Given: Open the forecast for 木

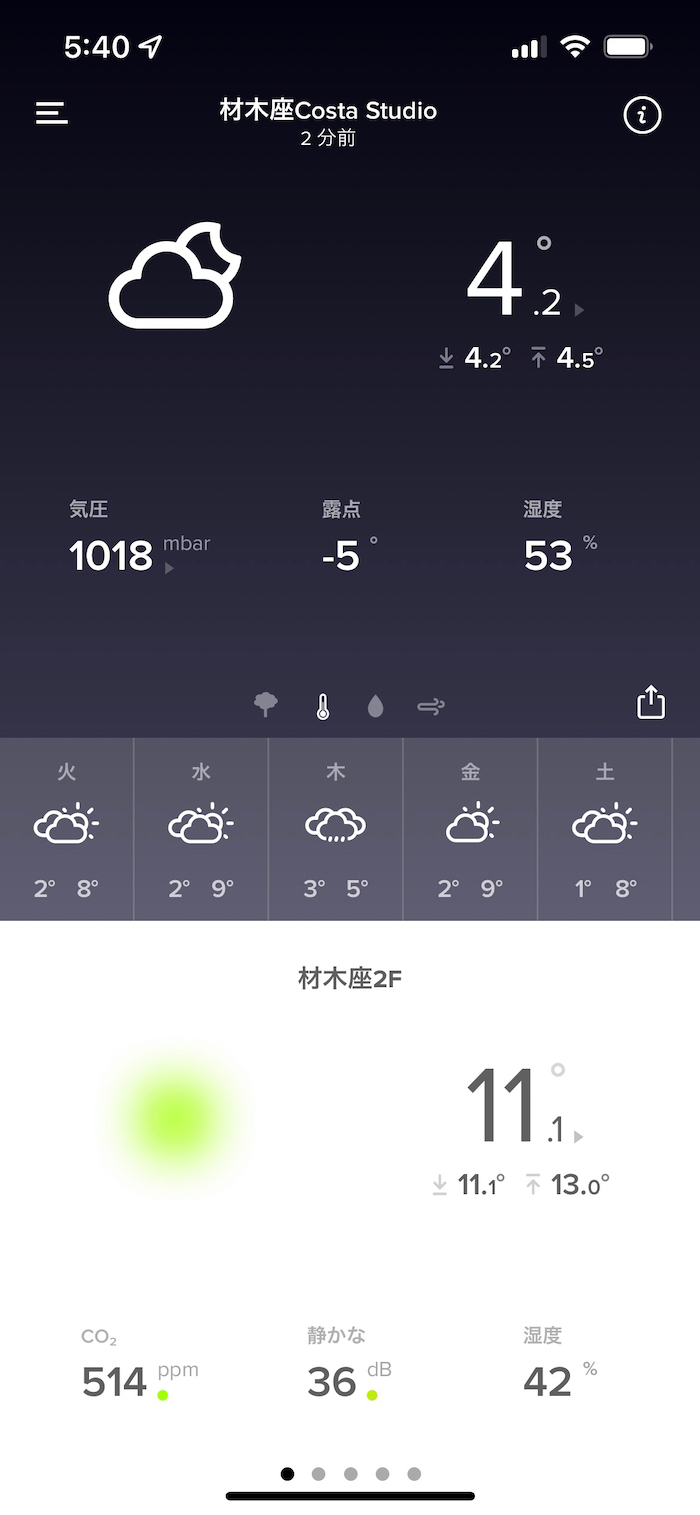Looking at the screenshot, I should click(x=336, y=829).
